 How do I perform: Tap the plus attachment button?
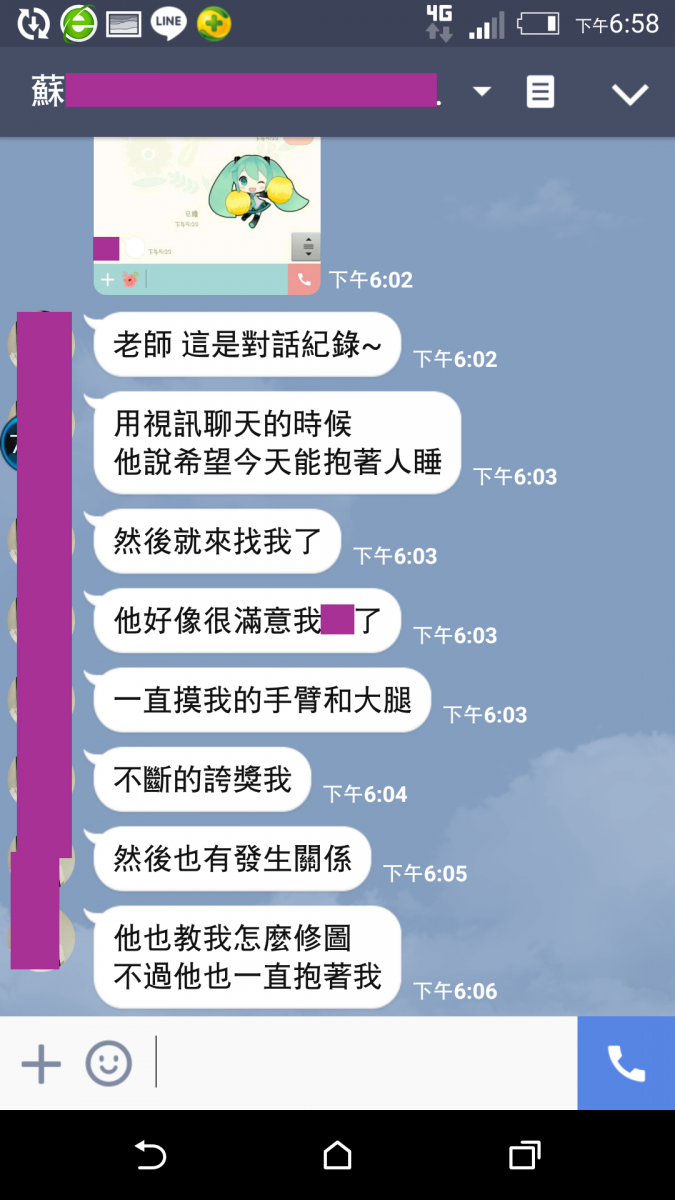[x=41, y=1063]
